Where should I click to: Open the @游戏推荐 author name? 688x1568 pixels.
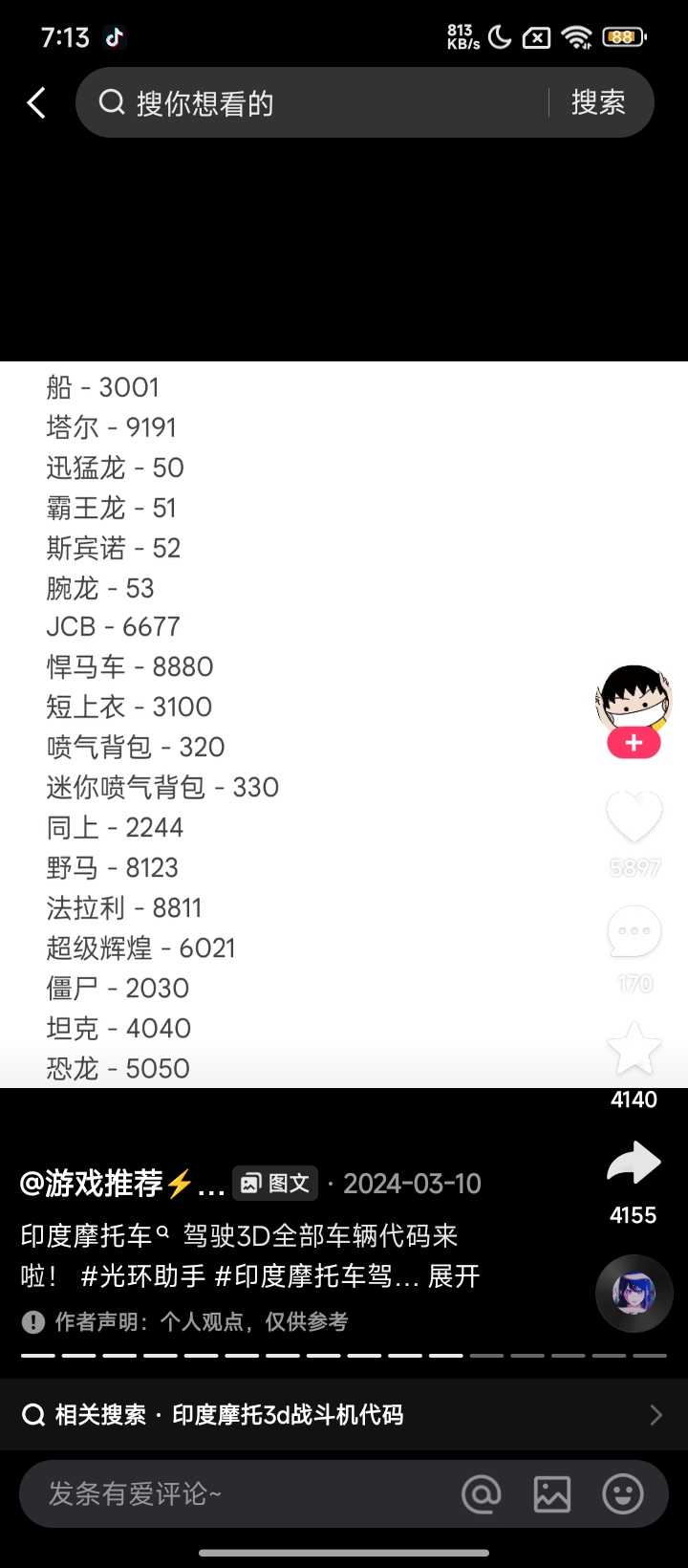pyautogui.click(x=121, y=1184)
